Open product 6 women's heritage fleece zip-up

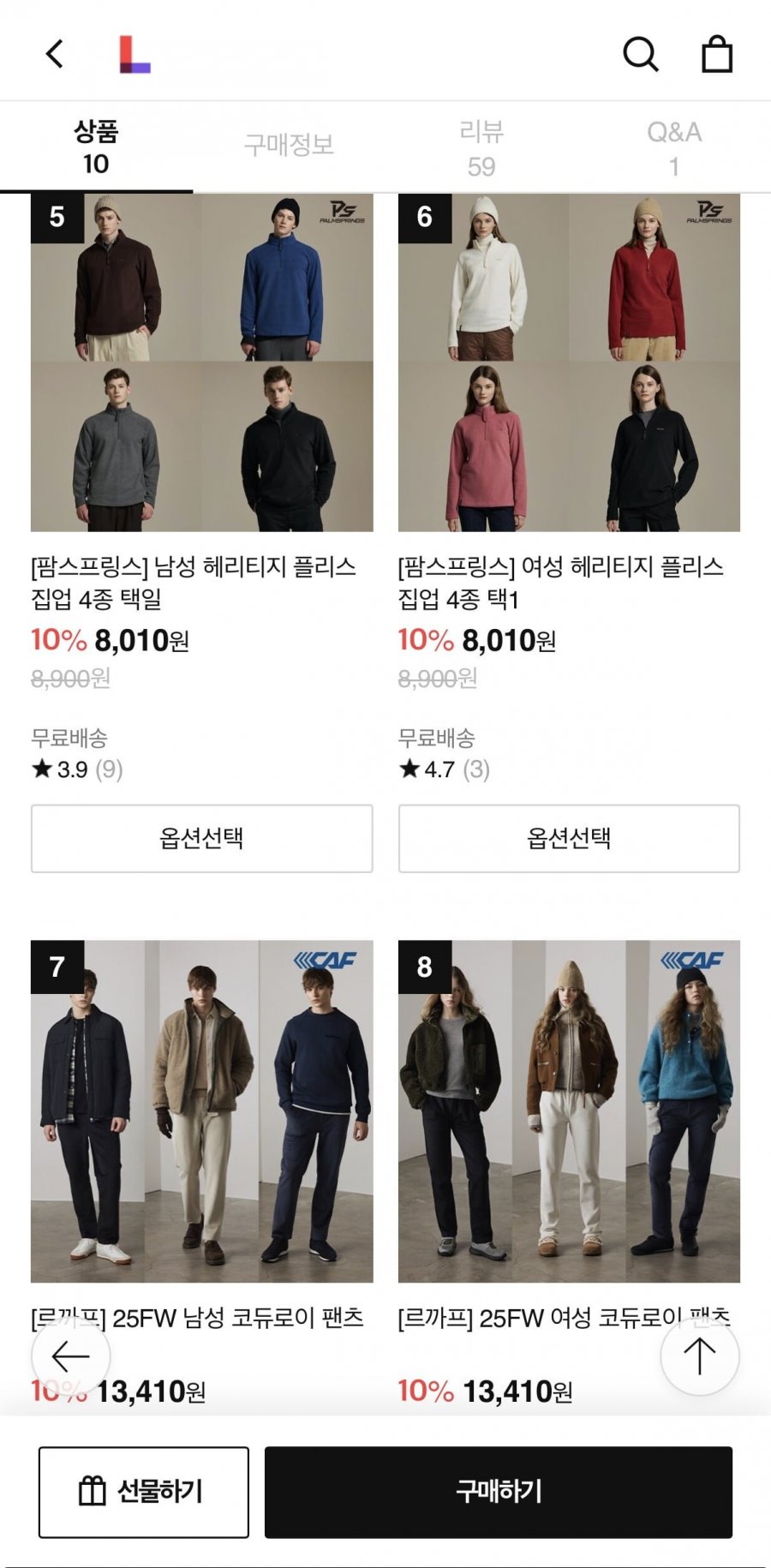click(569, 362)
